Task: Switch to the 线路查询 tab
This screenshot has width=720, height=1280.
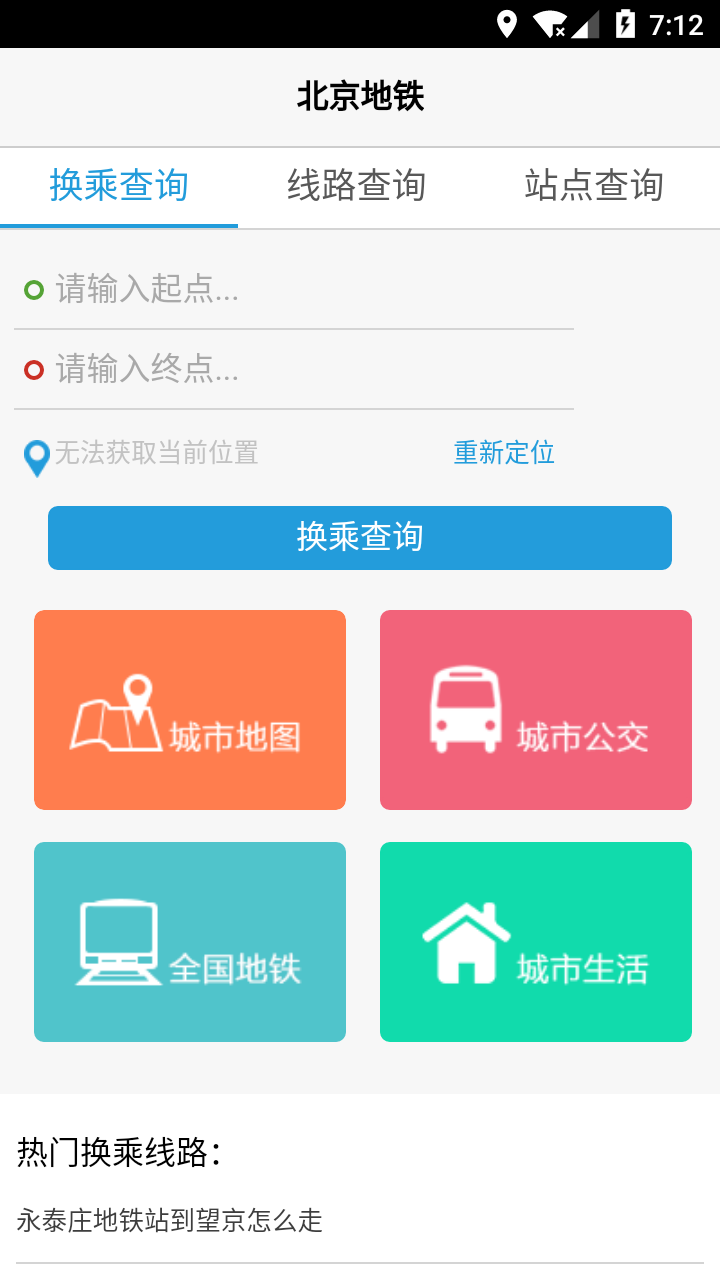Action: coord(357,187)
